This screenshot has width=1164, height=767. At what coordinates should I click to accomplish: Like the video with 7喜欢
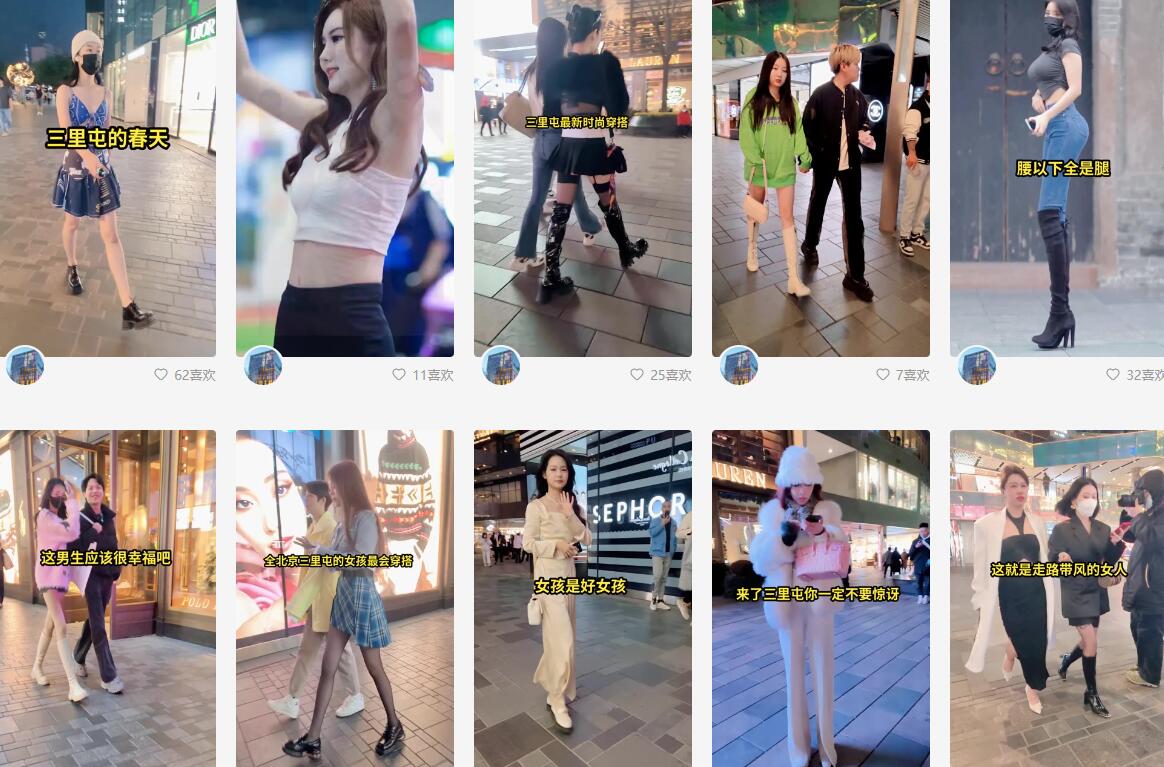(x=883, y=374)
